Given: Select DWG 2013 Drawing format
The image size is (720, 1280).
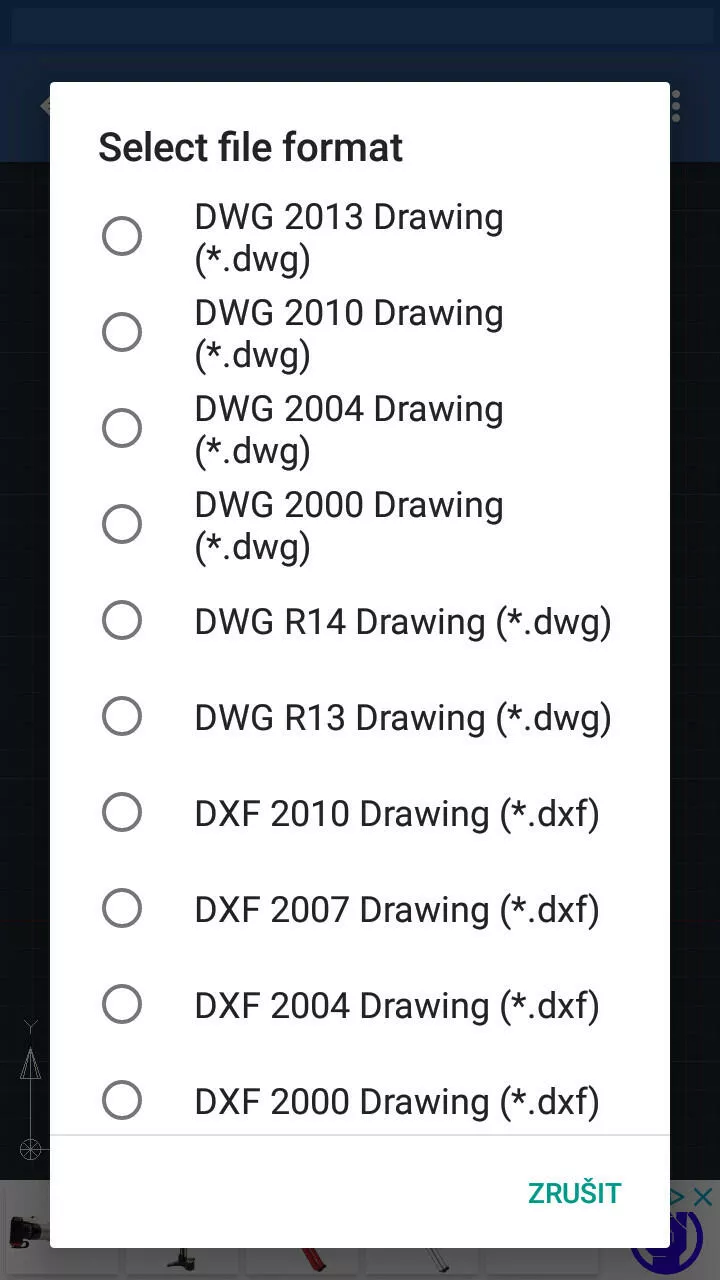Looking at the screenshot, I should [x=360, y=237].
